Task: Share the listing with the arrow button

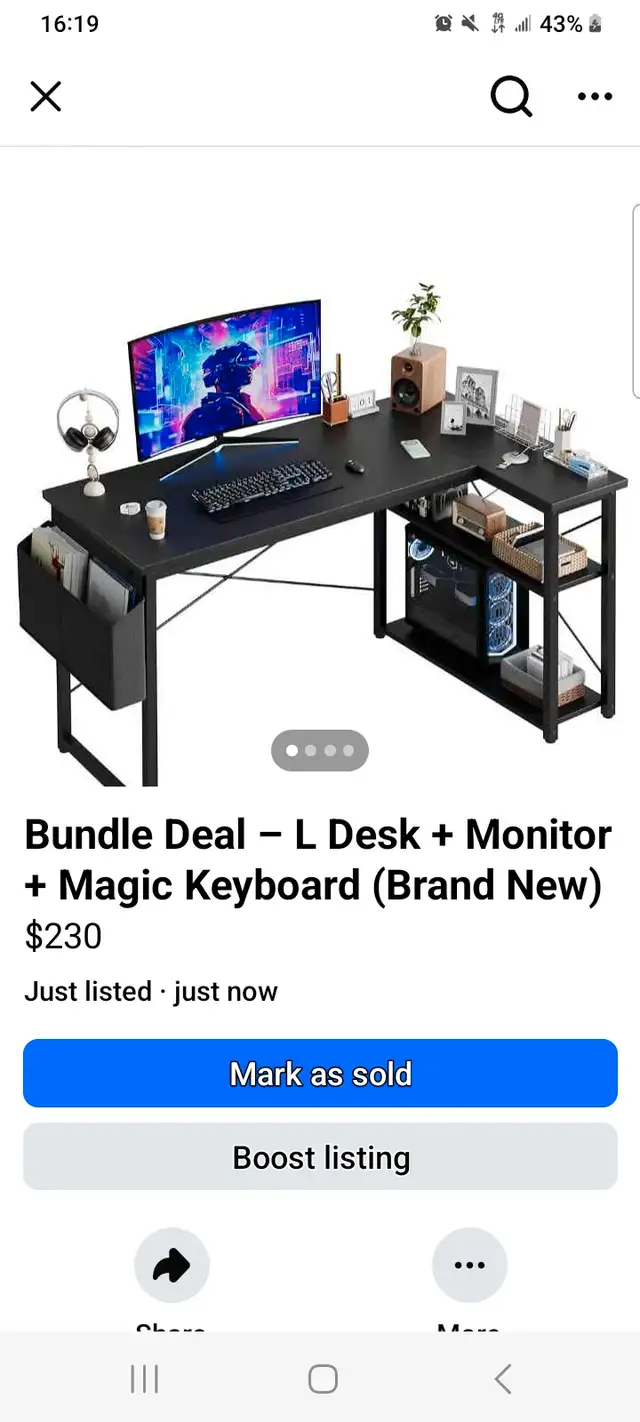Action: [172, 1266]
